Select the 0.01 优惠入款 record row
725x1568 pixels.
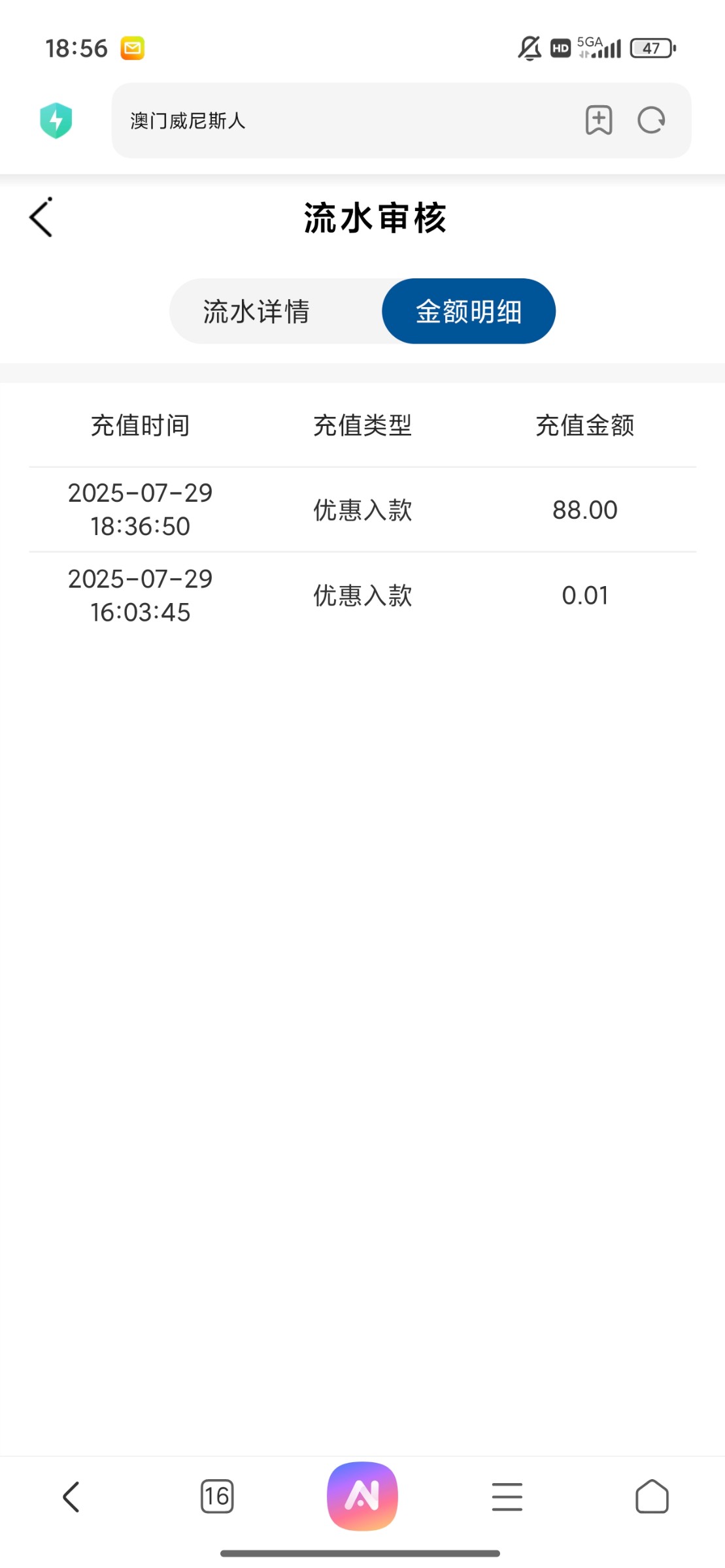362,595
